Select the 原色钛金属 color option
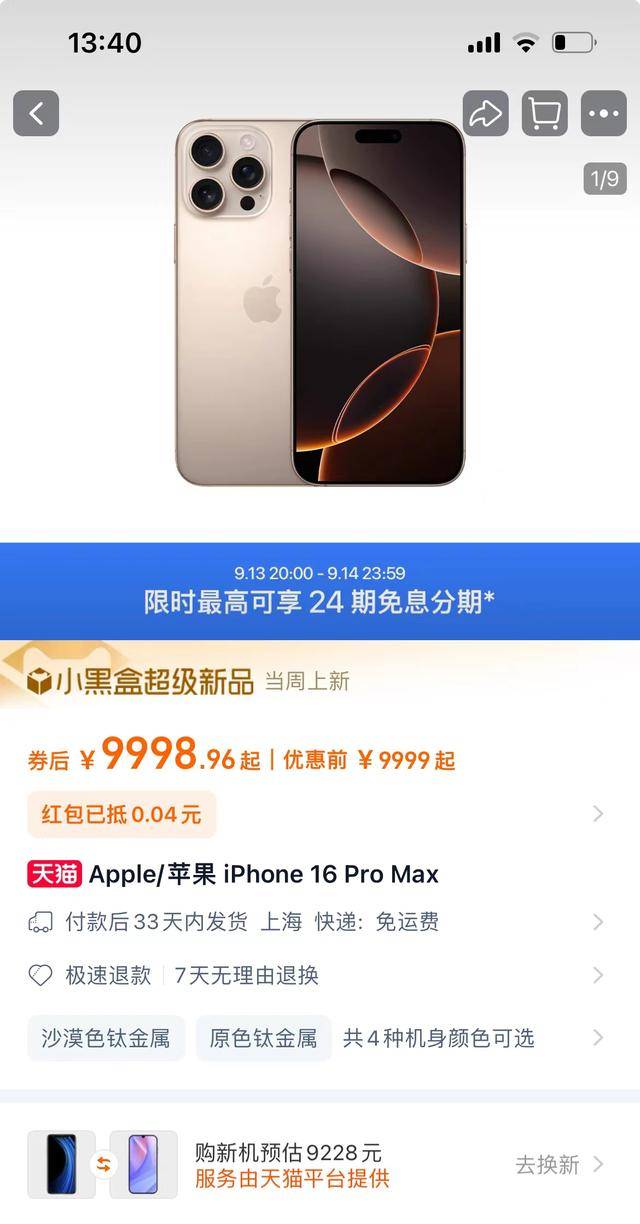Screen dimensions: 640x1224 click(263, 1038)
